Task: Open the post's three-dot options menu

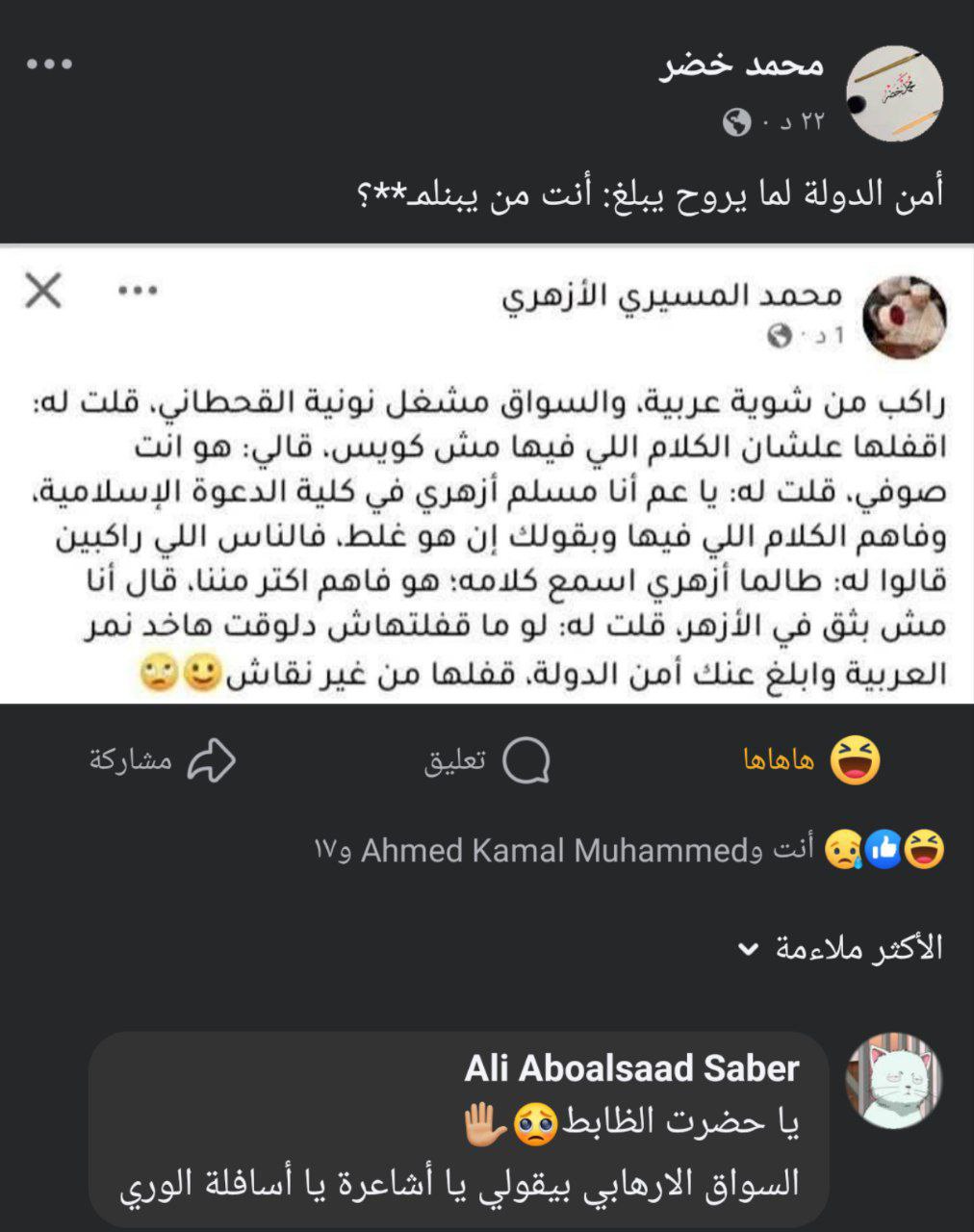Action: coord(49,65)
